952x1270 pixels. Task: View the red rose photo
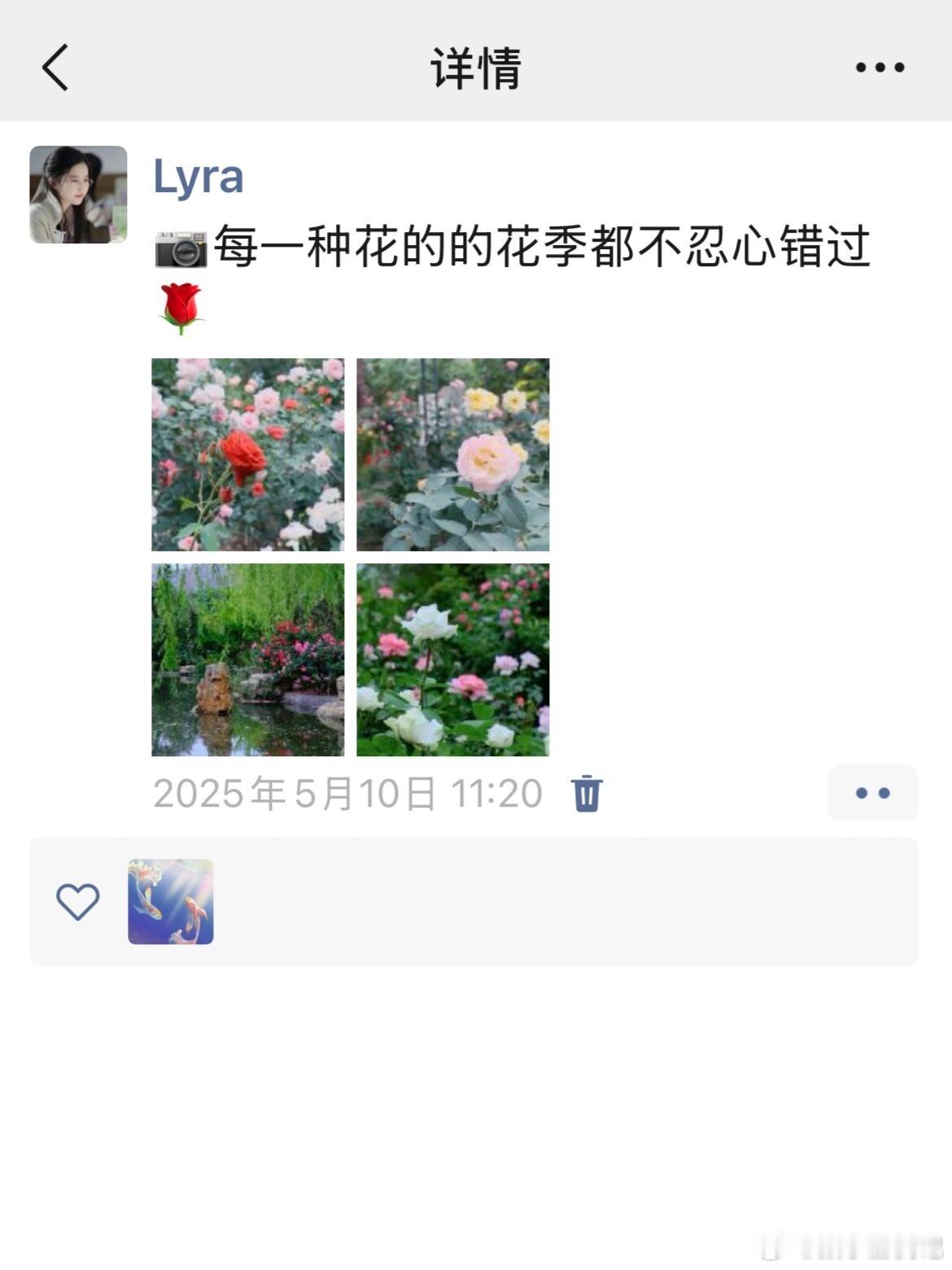tap(248, 455)
